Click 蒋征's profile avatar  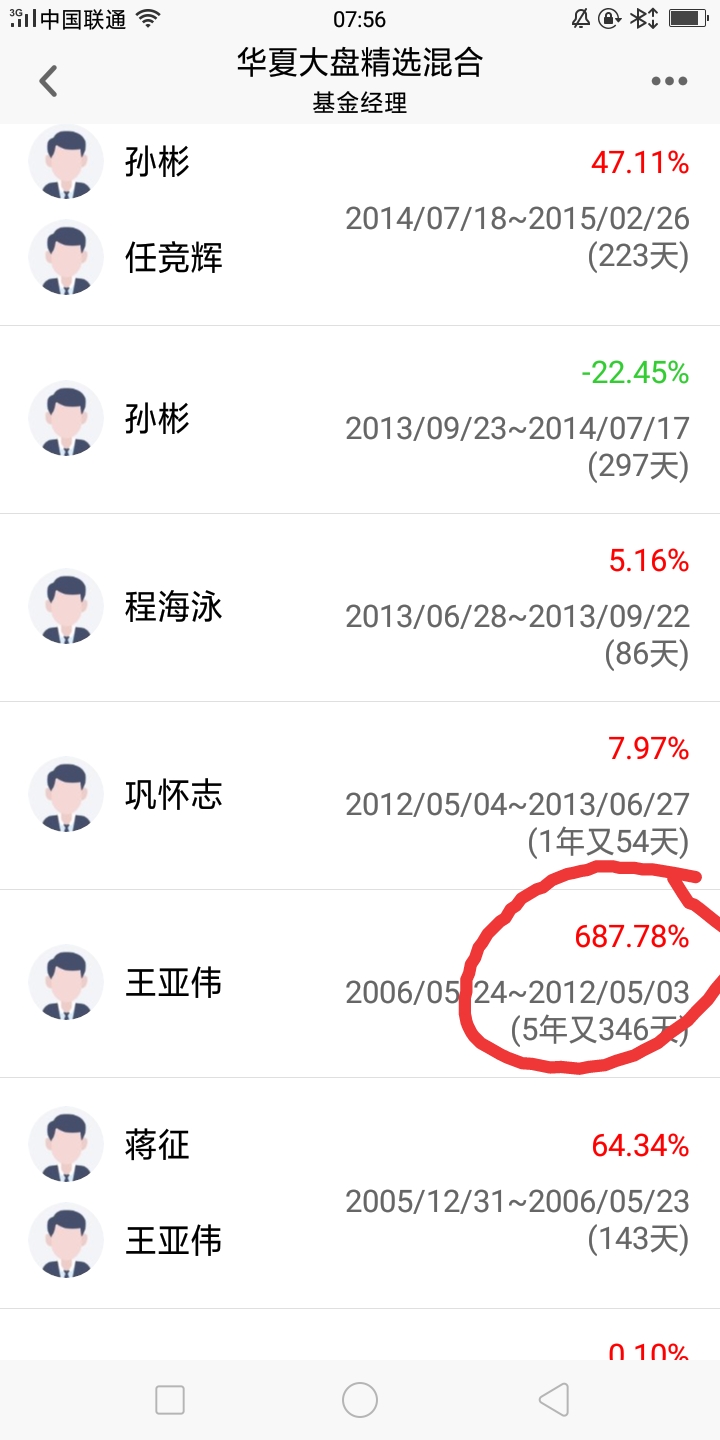point(66,1145)
